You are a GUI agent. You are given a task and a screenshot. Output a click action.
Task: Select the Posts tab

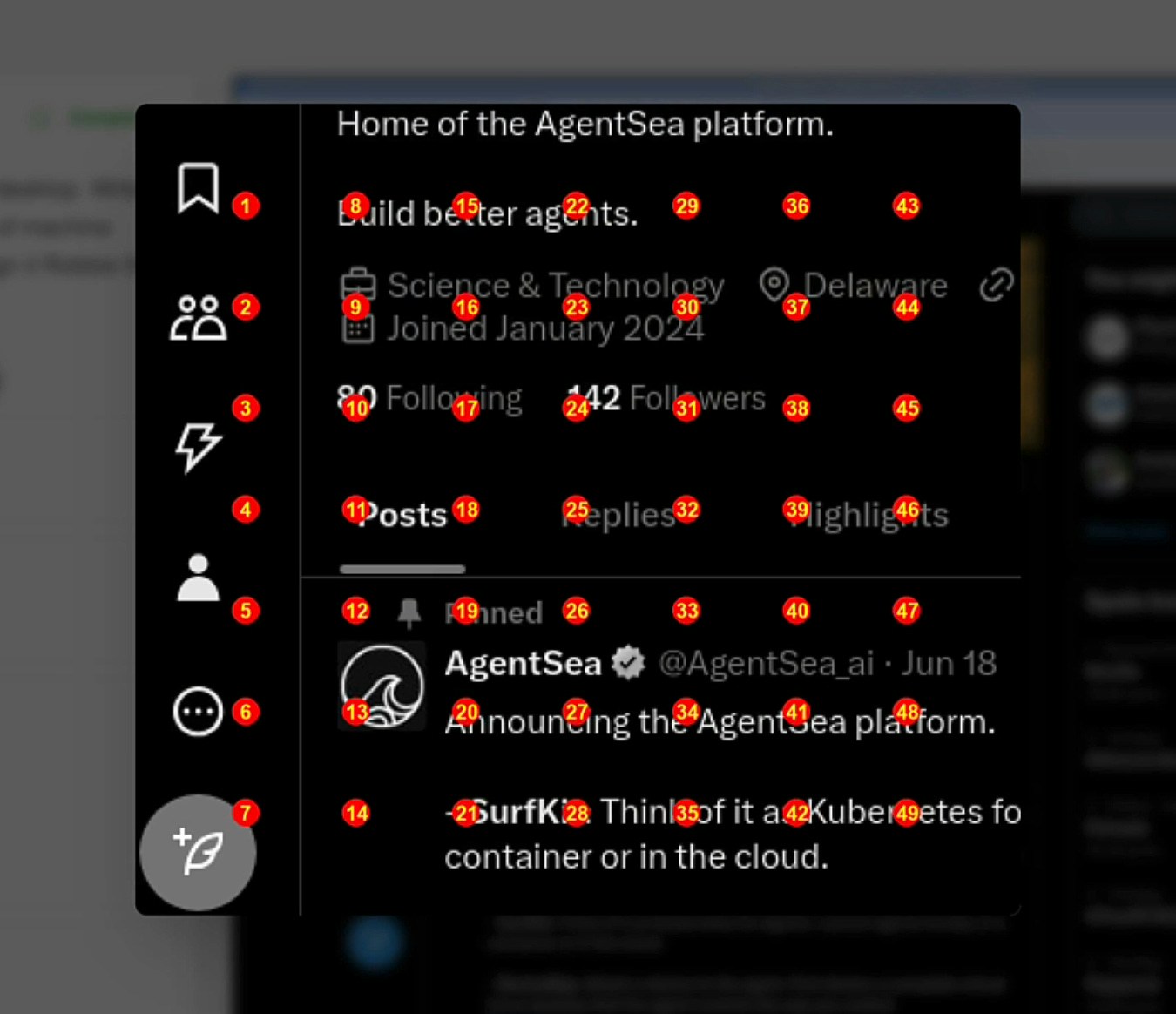click(402, 516)
